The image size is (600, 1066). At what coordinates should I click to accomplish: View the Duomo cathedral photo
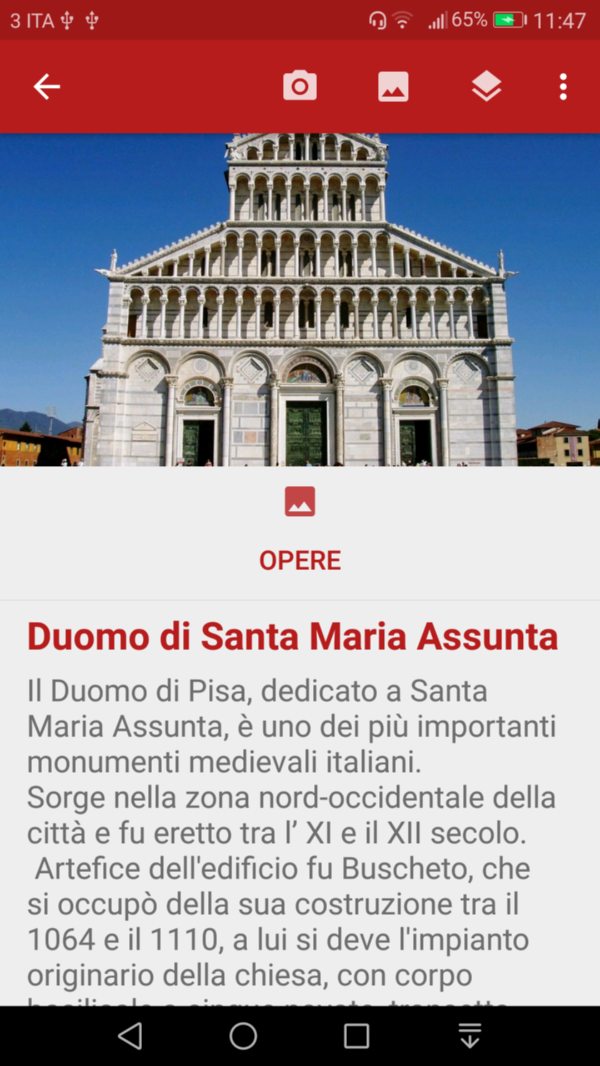(300, 300)
